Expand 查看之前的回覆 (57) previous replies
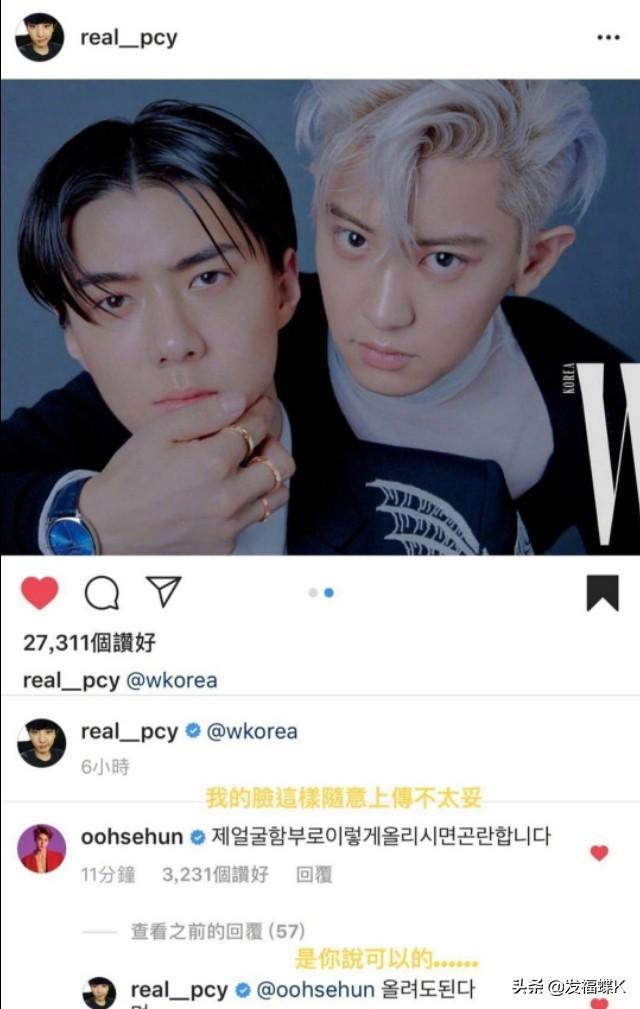640x1009 pixels. (x=218, y=931)
